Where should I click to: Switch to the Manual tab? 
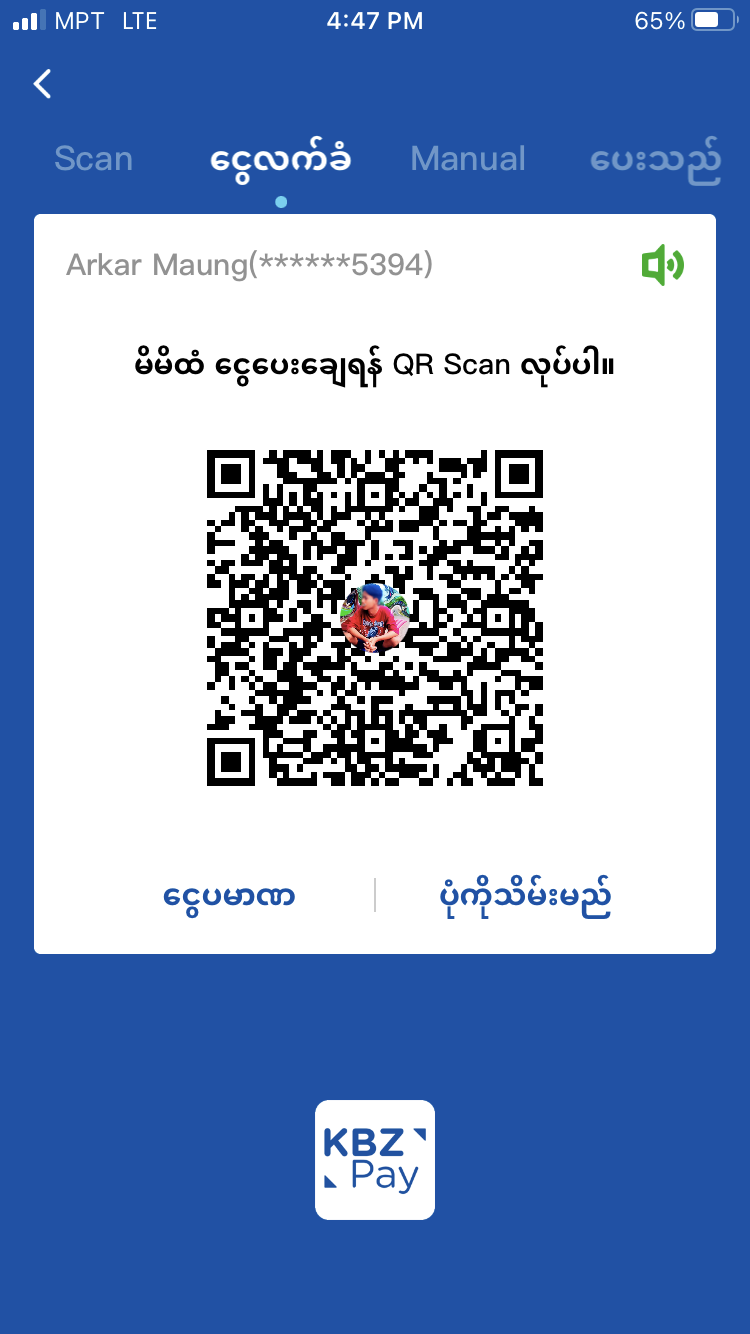467,159
